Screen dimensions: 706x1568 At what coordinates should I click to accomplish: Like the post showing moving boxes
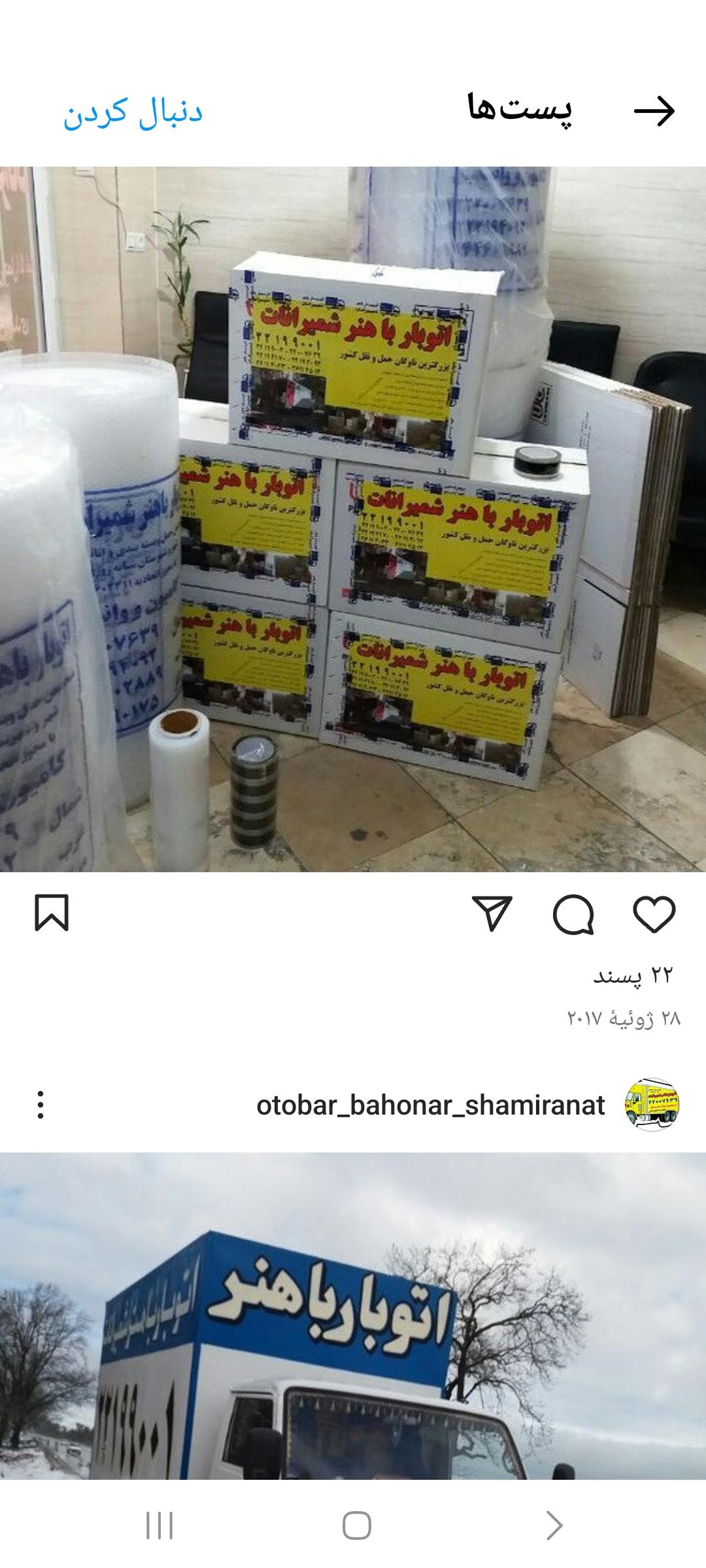click(x=654, y=913)
